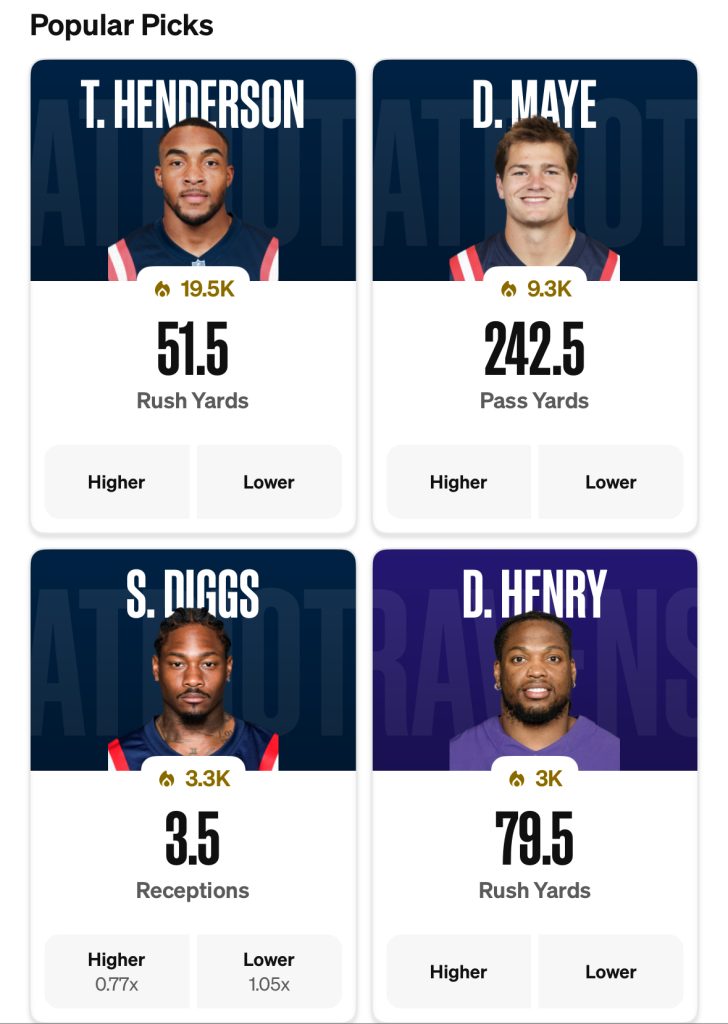Select Higher at 0.77x on Diggs receptions
Image resolution: width=728 pixels, height=1024 pixels.
click(116, 969)
